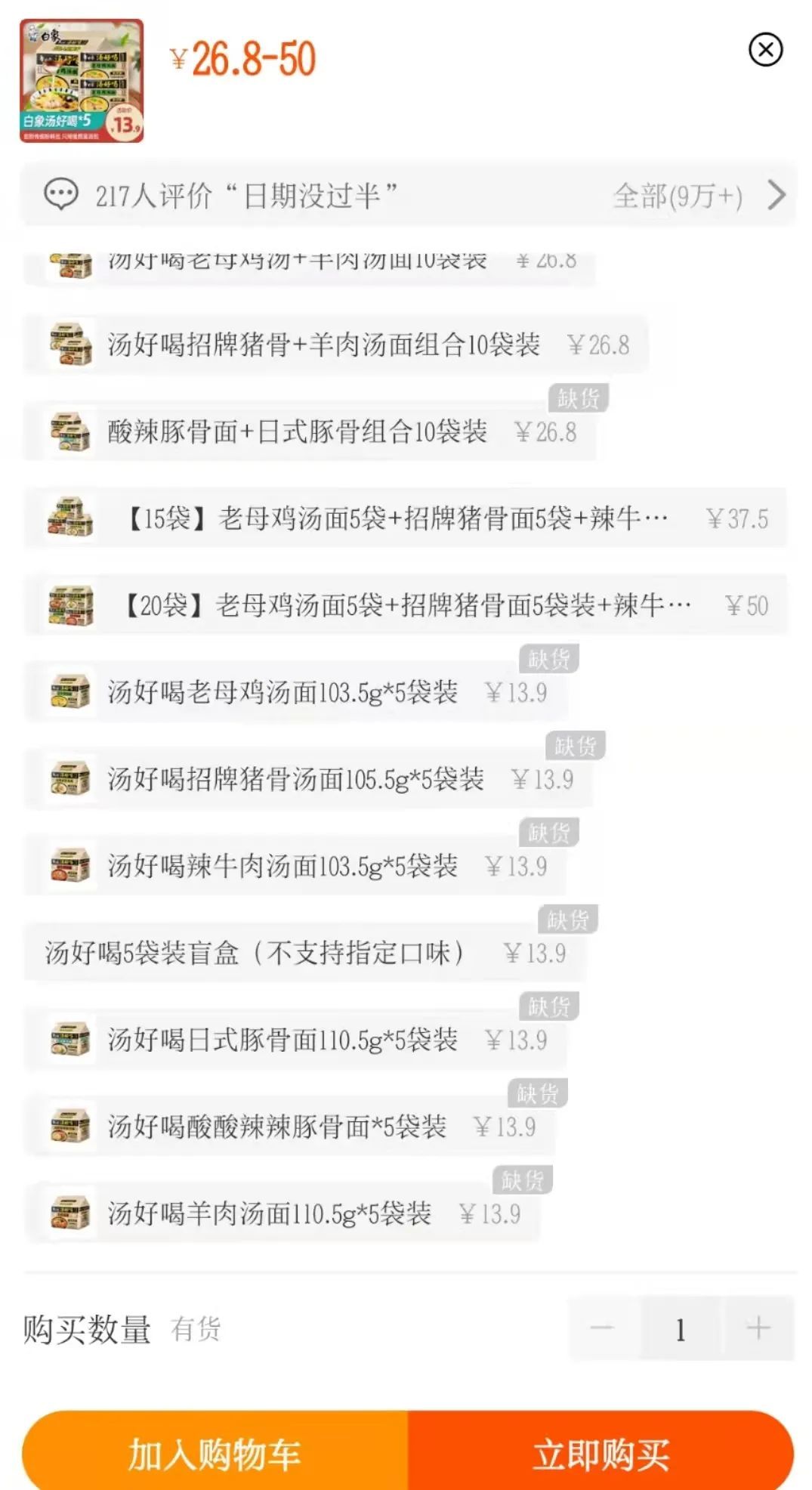Tap the quantity field showing 1
812x1490 pixels.
tap(681, 1328)
